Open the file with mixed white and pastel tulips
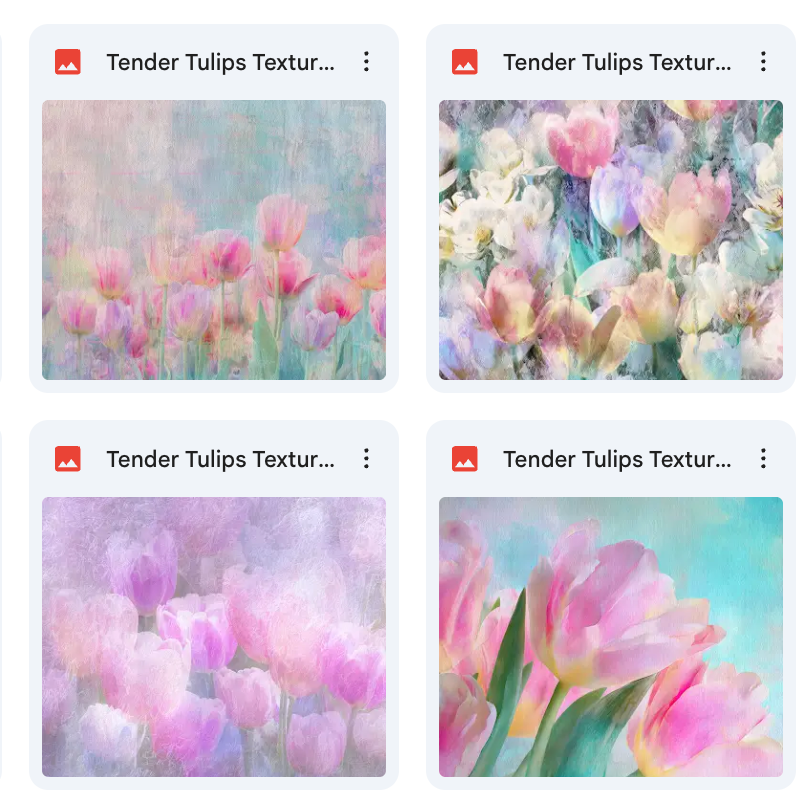 (x=610, y=240)
